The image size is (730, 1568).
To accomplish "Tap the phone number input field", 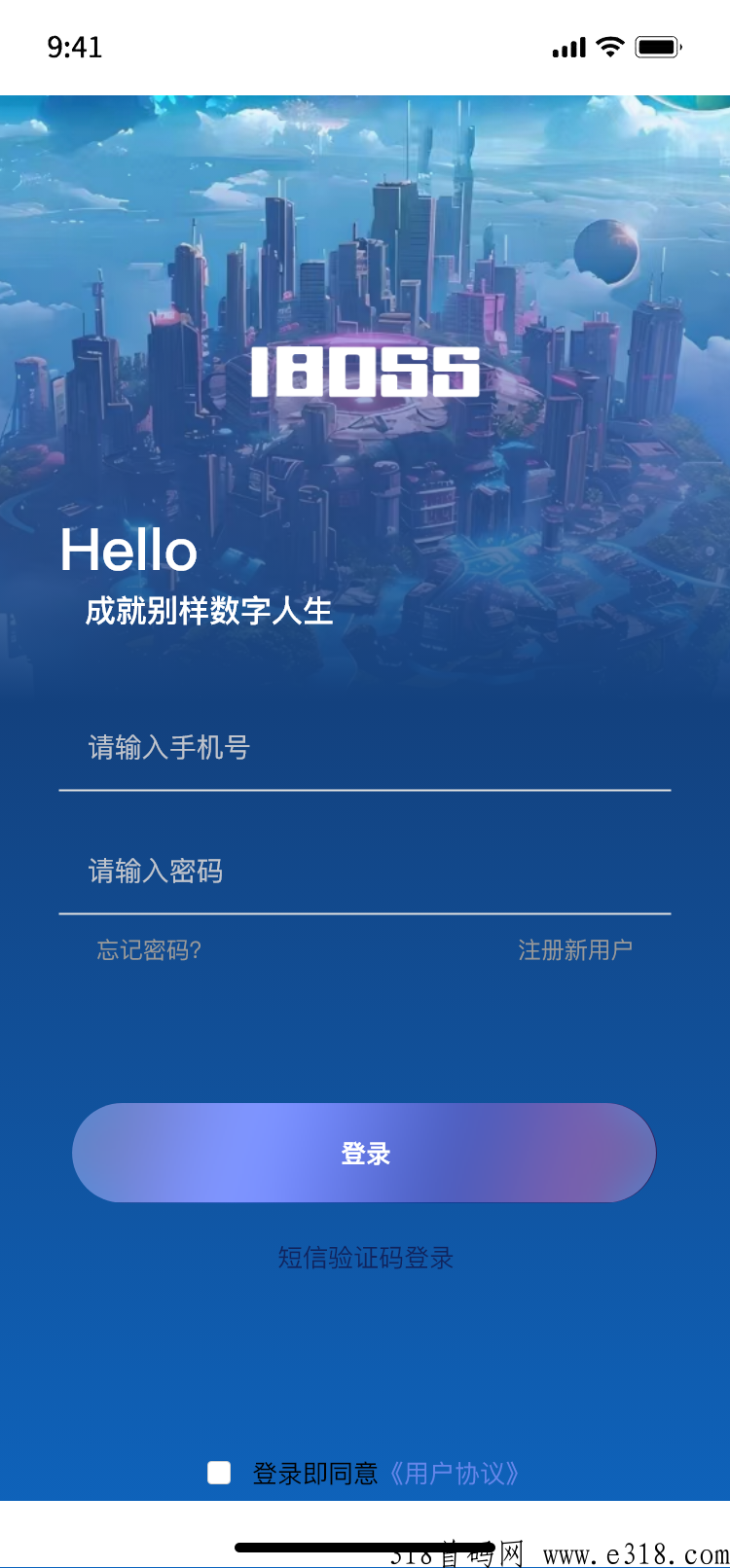I will pos(365,748).
